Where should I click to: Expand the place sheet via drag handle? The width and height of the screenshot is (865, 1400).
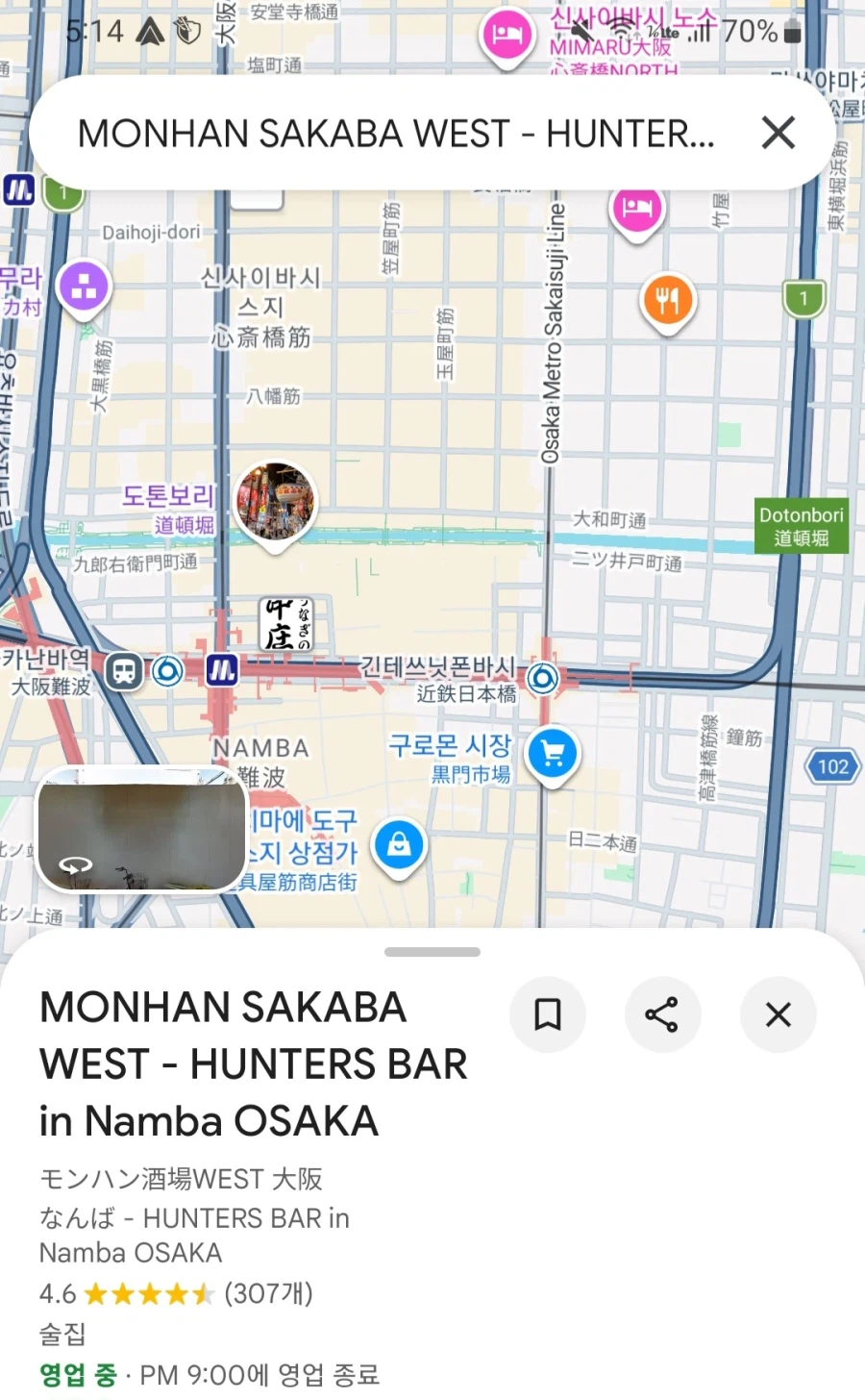click(x=432, y=952)
